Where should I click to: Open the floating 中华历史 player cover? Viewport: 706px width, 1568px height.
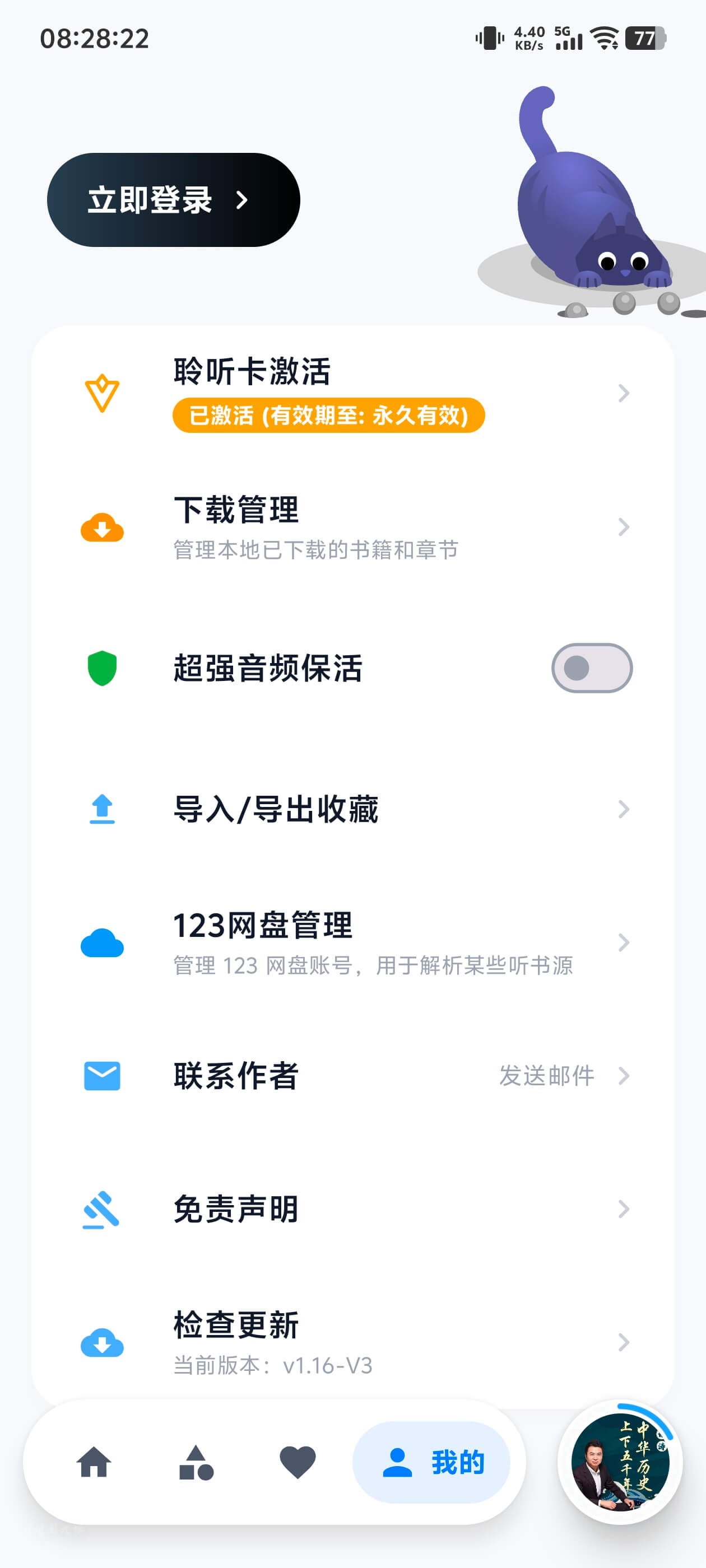620,1462
